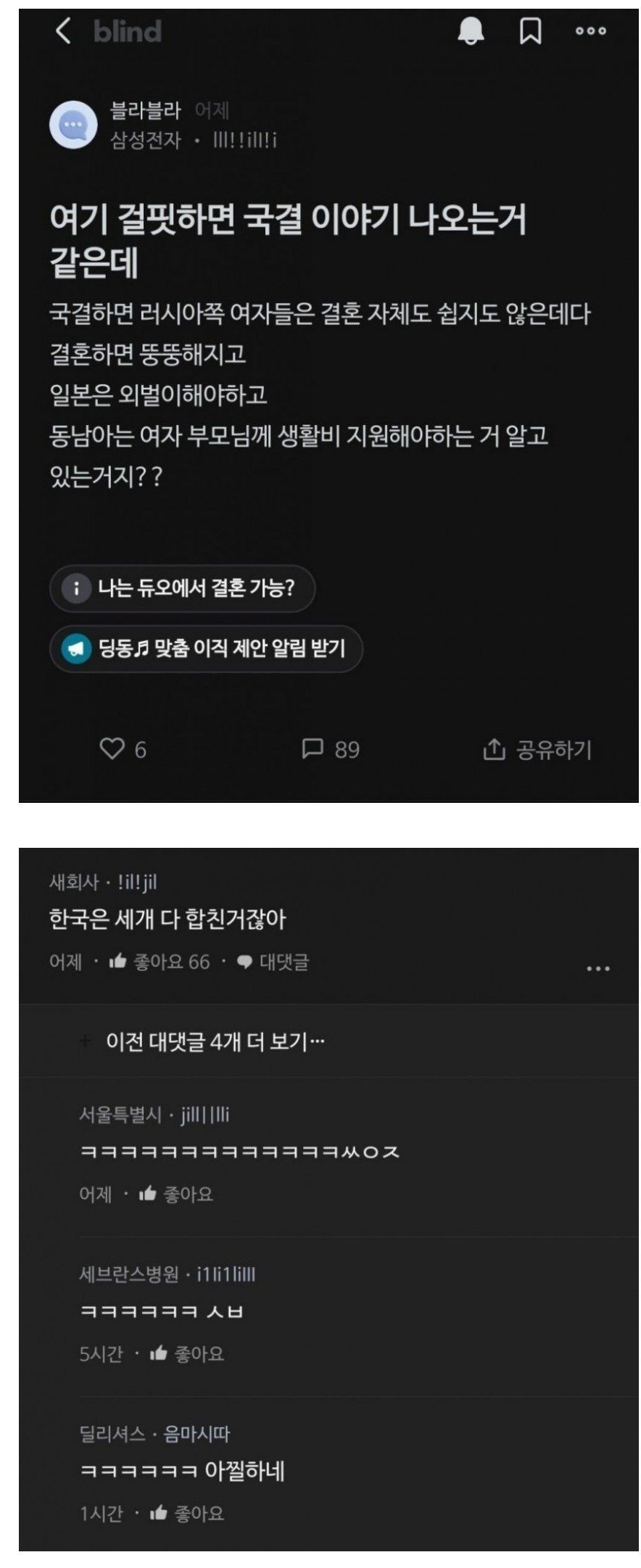Click the megaphone icon on the 딩동 banner
Image resolution: width=641 pixels, height=1568 pixels.
point(75,649)
